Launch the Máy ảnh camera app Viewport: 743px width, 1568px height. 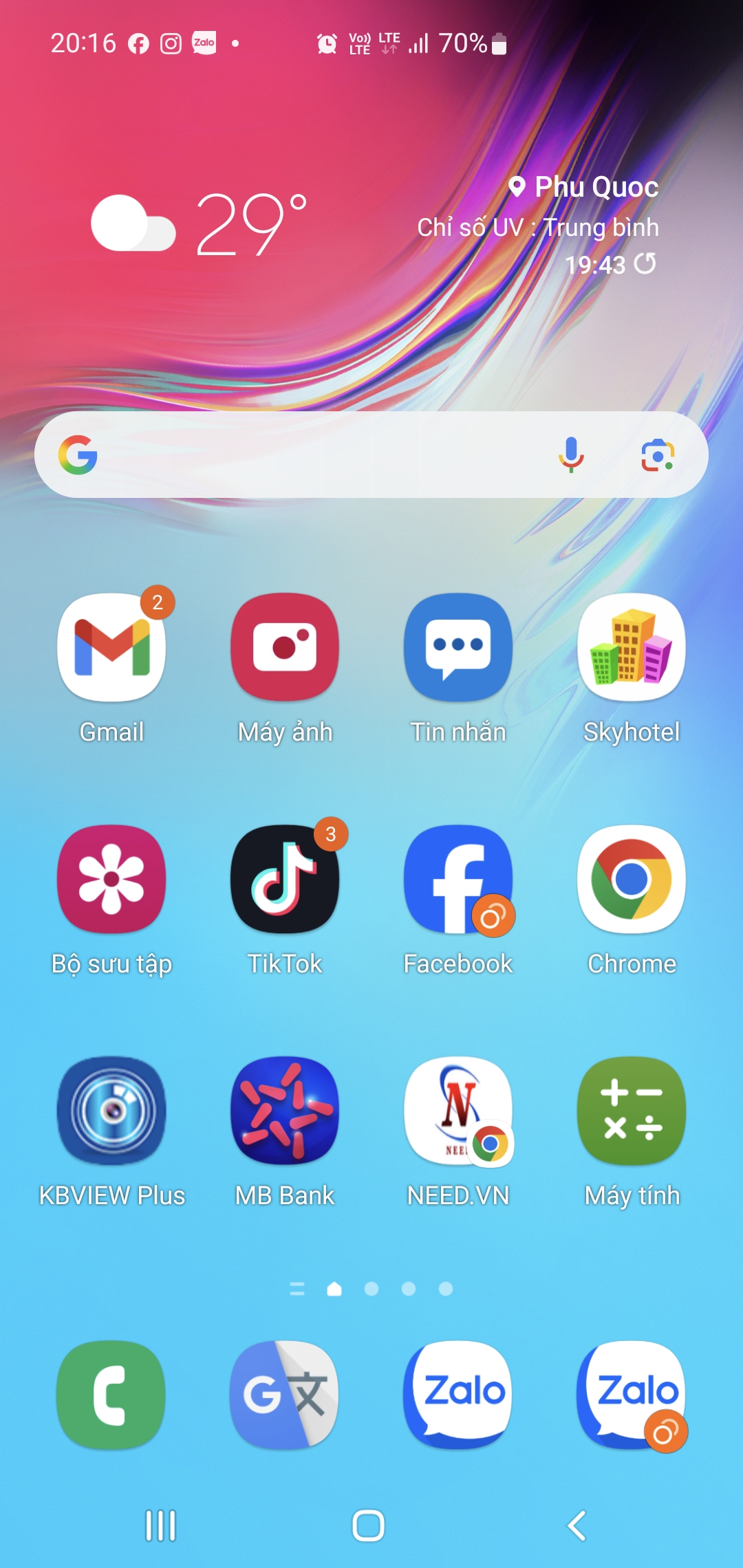point(285,647)
